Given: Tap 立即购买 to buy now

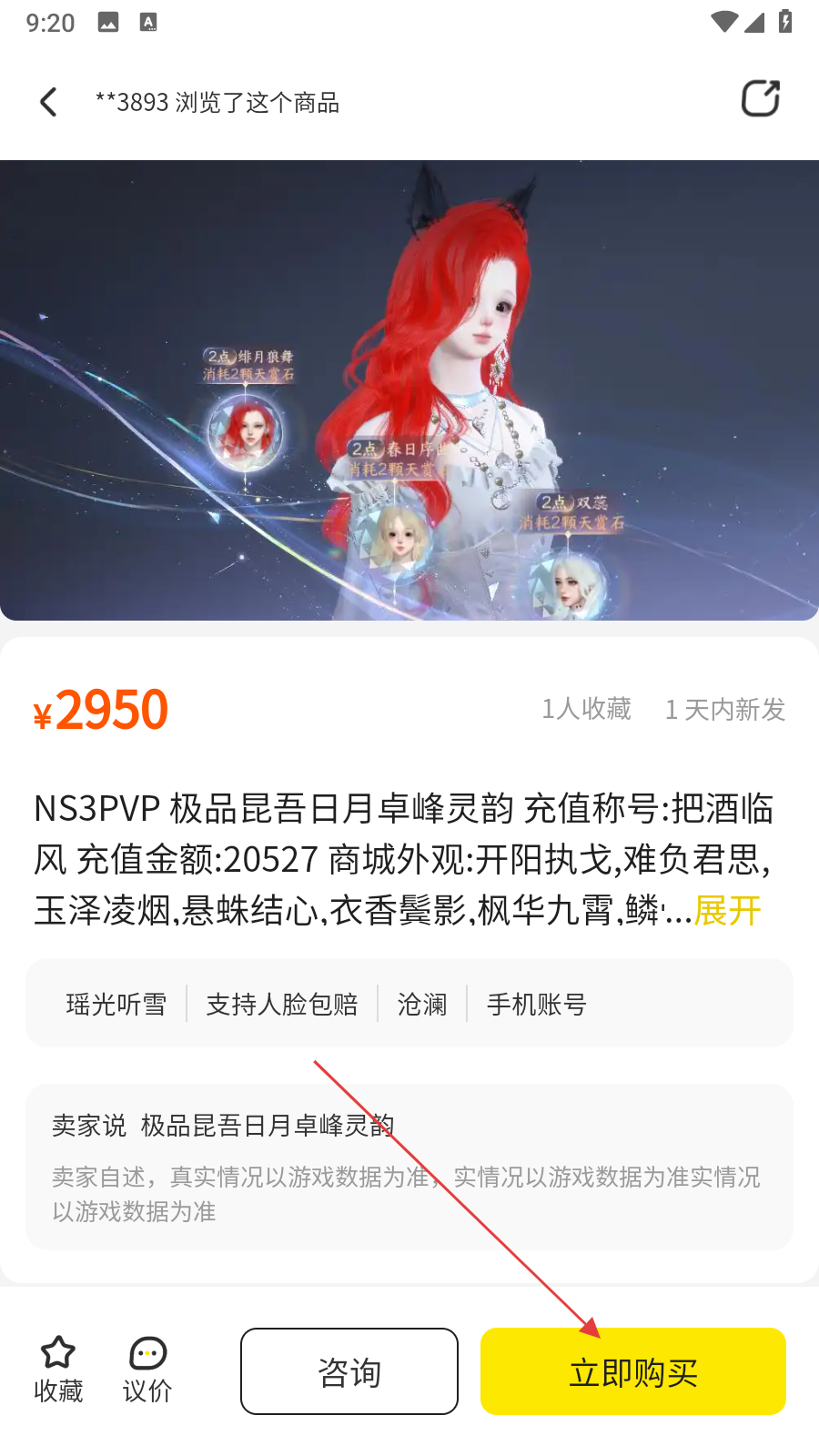Looking at the screenshot, I should point(633,1371).
